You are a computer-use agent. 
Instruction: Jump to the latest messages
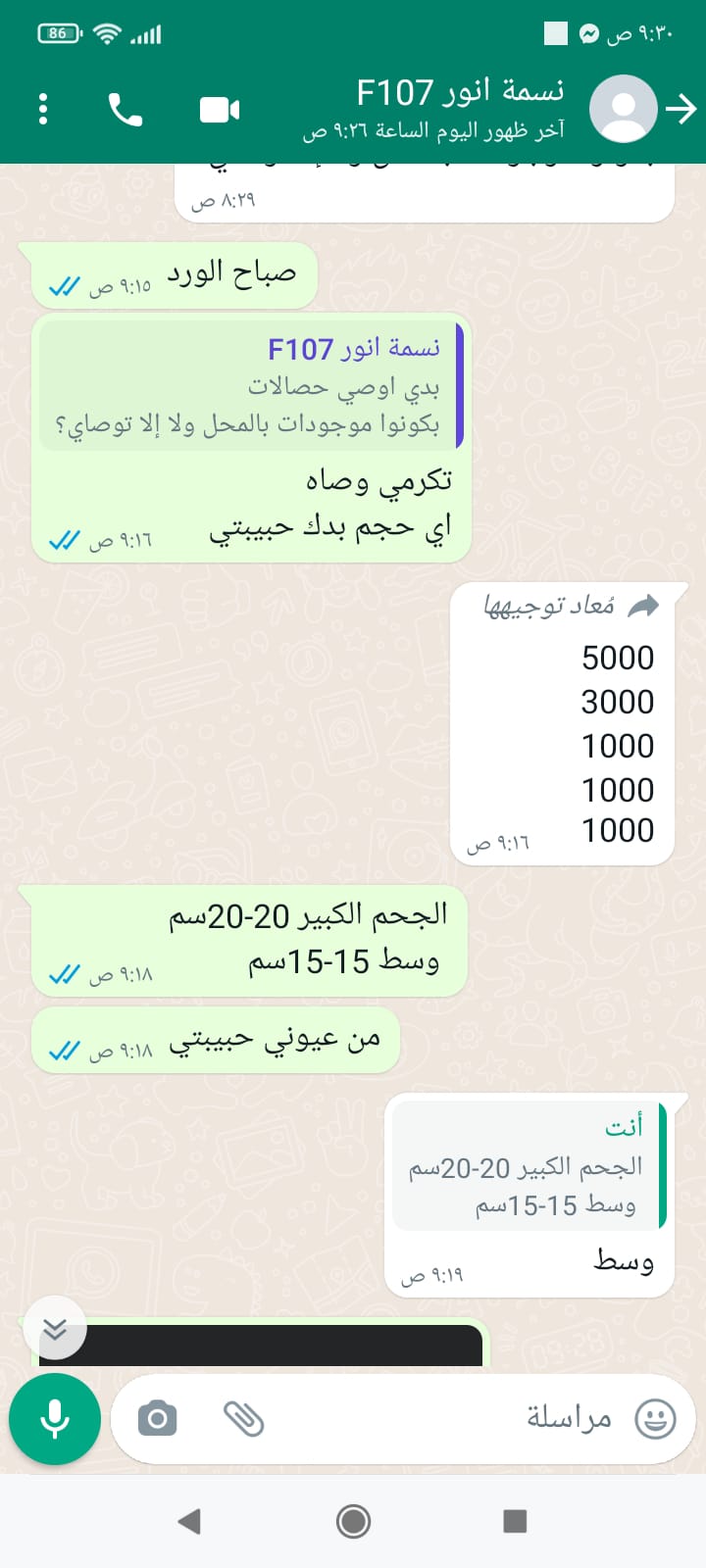click(55, 1328)
